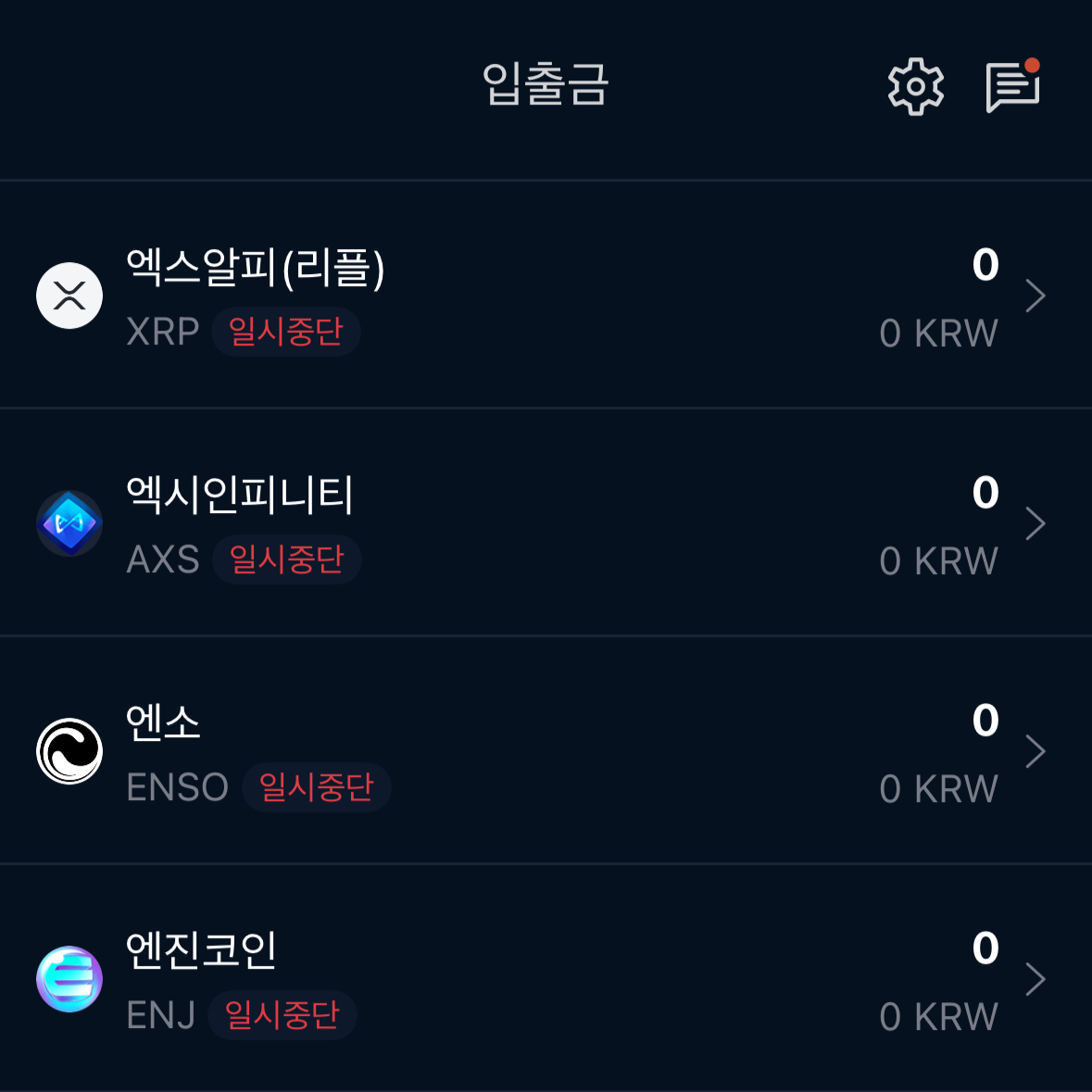
Task: Tap the 엔진코인 ENJ row
Action: click(x=546, y=979)
